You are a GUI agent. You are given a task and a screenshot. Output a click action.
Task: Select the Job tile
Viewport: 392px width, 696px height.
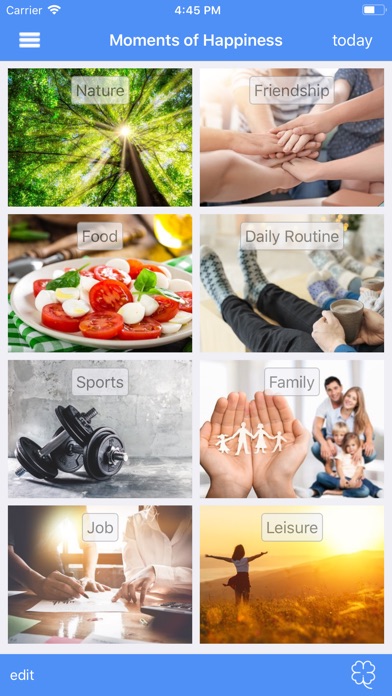(x=100, y=574)
